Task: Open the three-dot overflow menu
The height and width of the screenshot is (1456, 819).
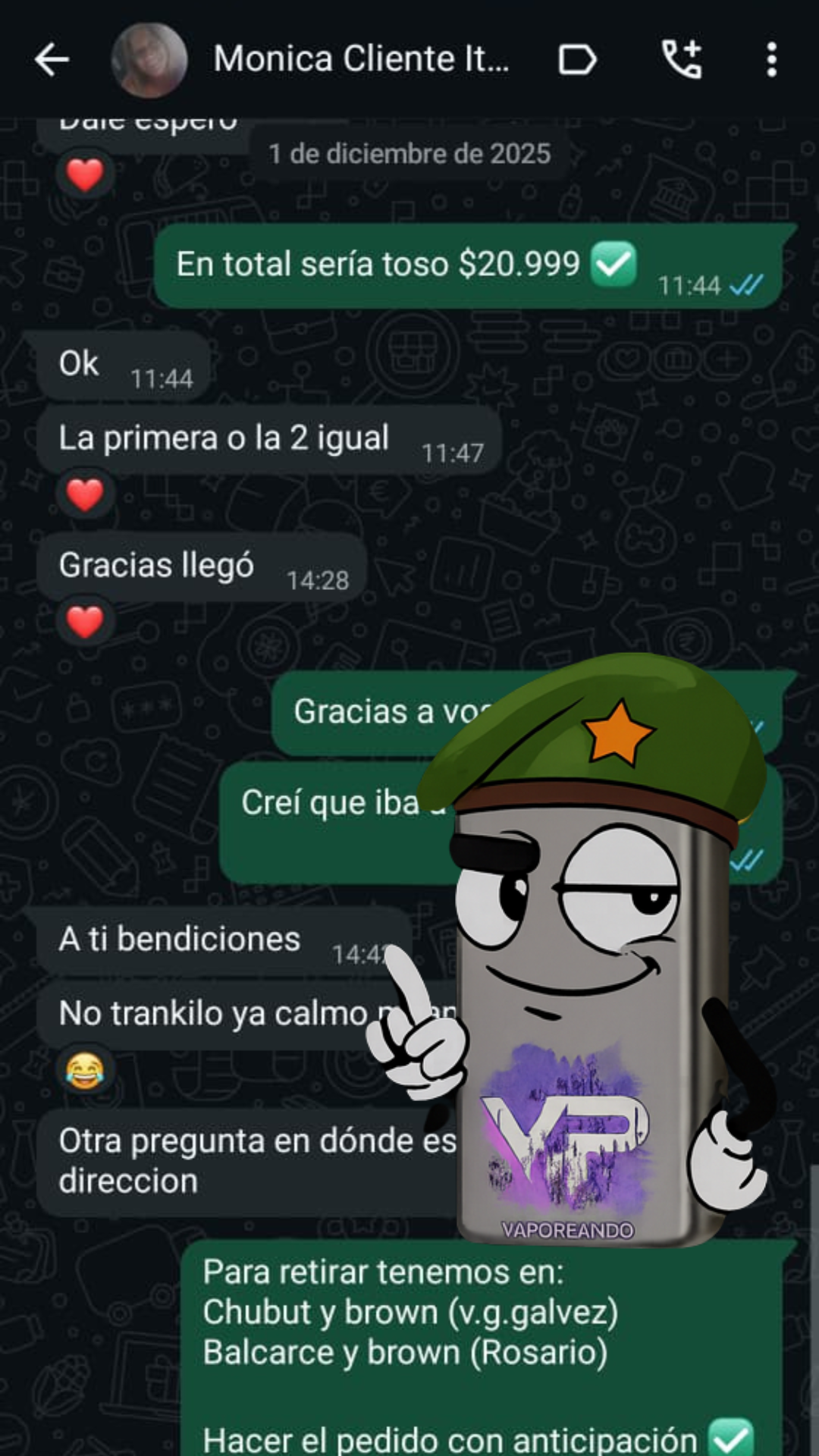Action: point(772,59)
